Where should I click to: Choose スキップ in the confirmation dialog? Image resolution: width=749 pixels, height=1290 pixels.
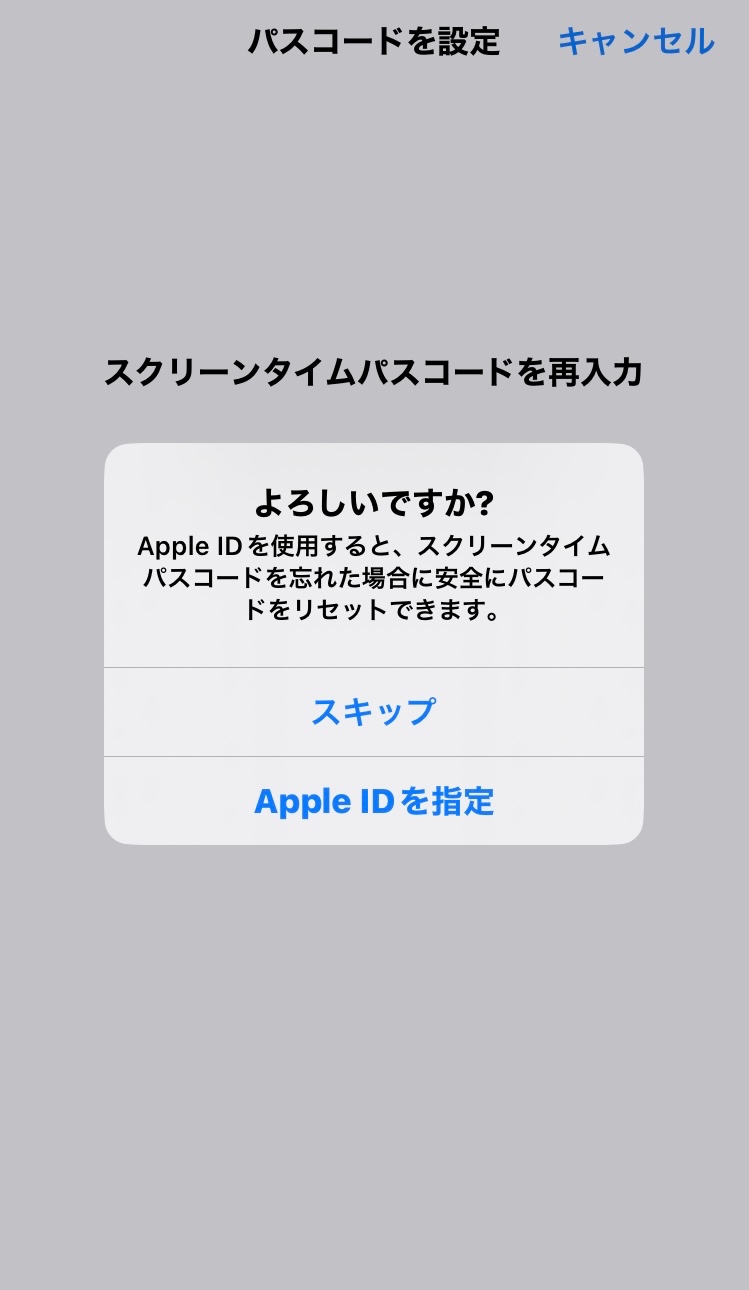point(373,712)
